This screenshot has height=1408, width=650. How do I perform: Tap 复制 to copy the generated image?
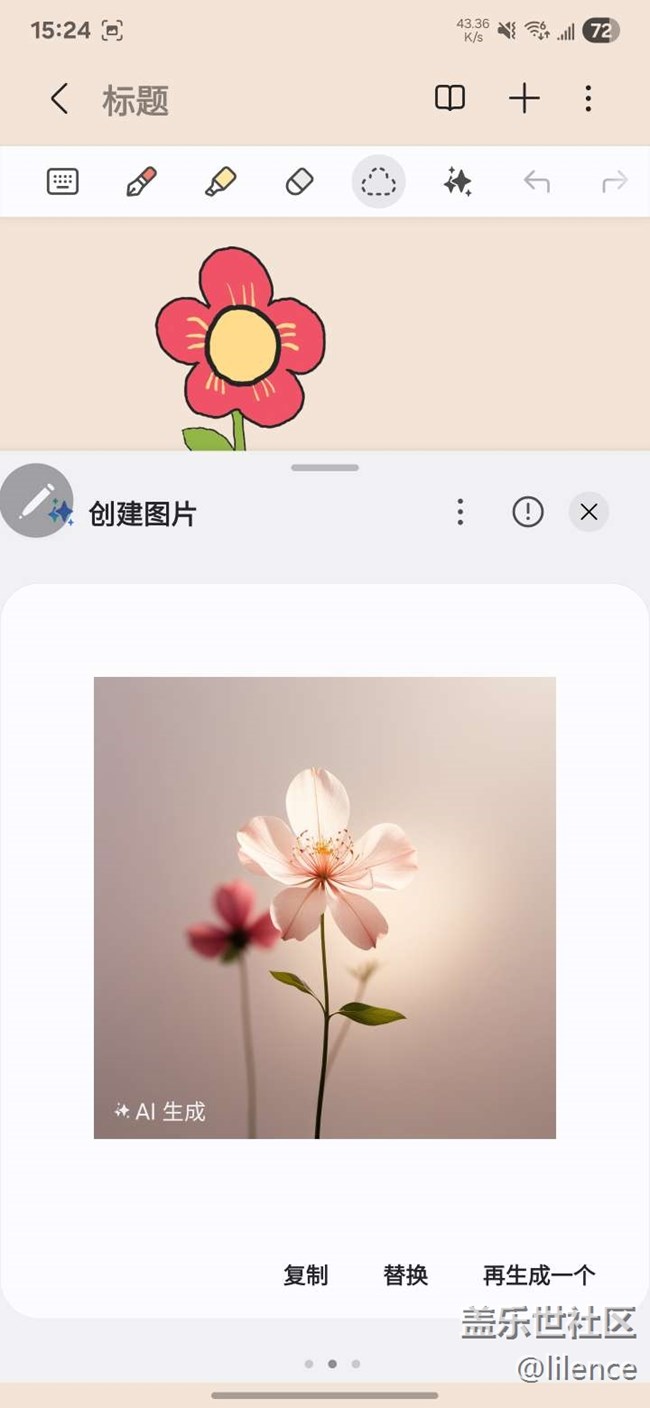click(x=305, y=1275)
